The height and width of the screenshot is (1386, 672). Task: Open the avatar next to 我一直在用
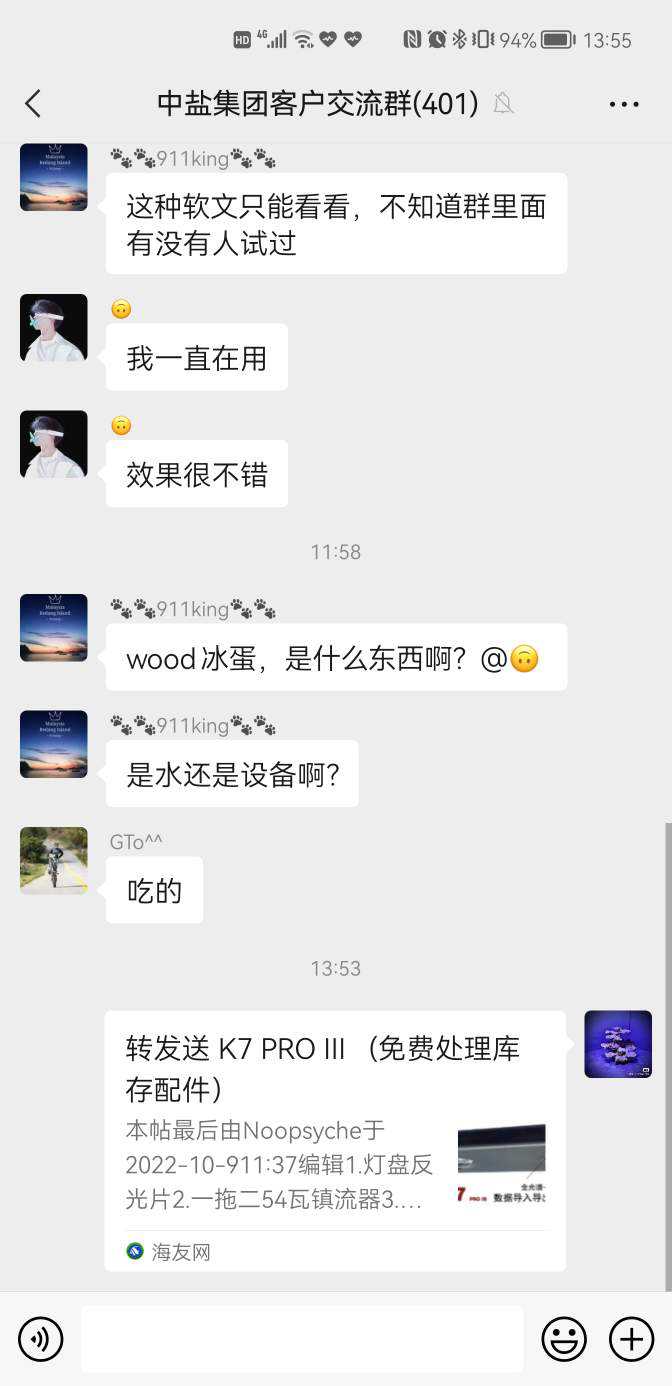[x=54, y=327]
